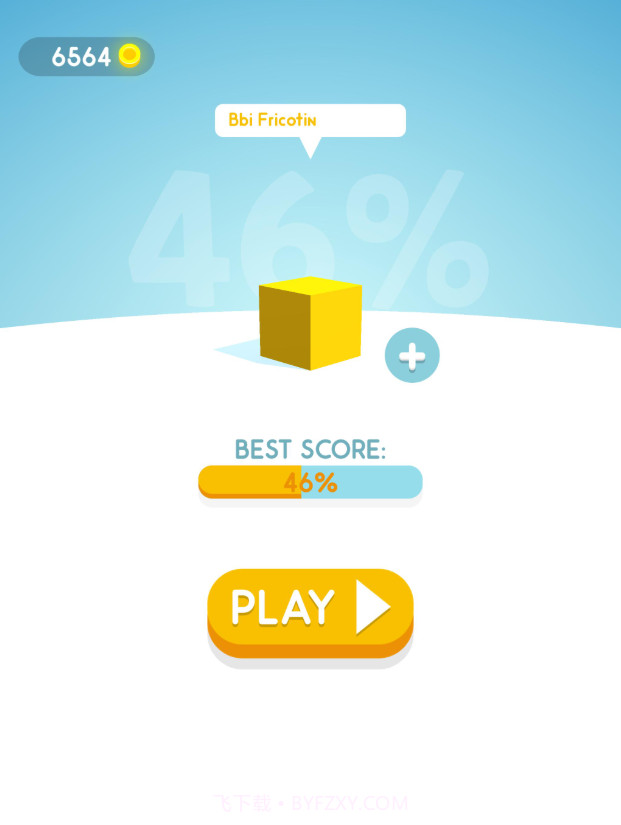Tap the plus icon beside the cube
Viewport: 621px width, 825px height.
click(x=412, y=355)
